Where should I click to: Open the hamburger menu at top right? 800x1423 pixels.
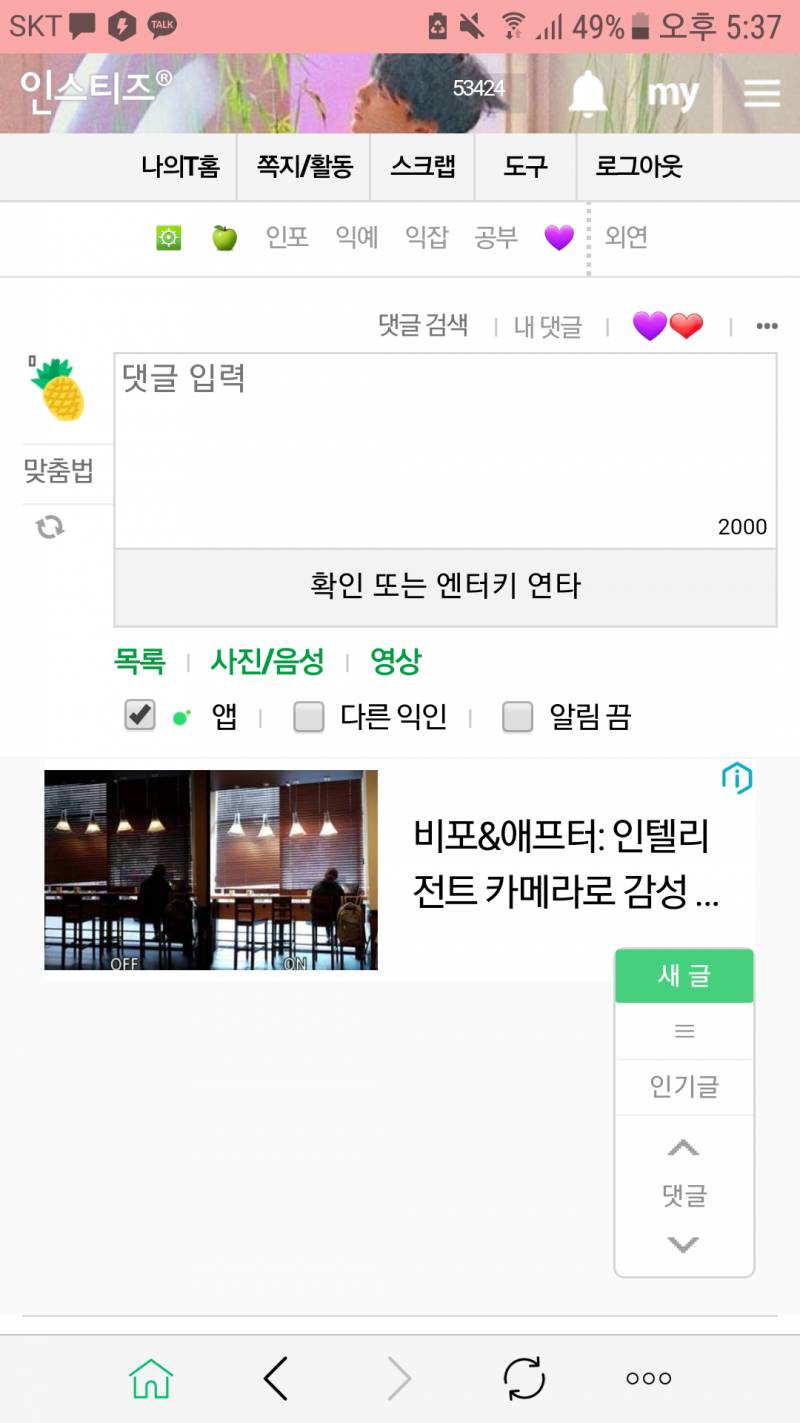(762, 93)
